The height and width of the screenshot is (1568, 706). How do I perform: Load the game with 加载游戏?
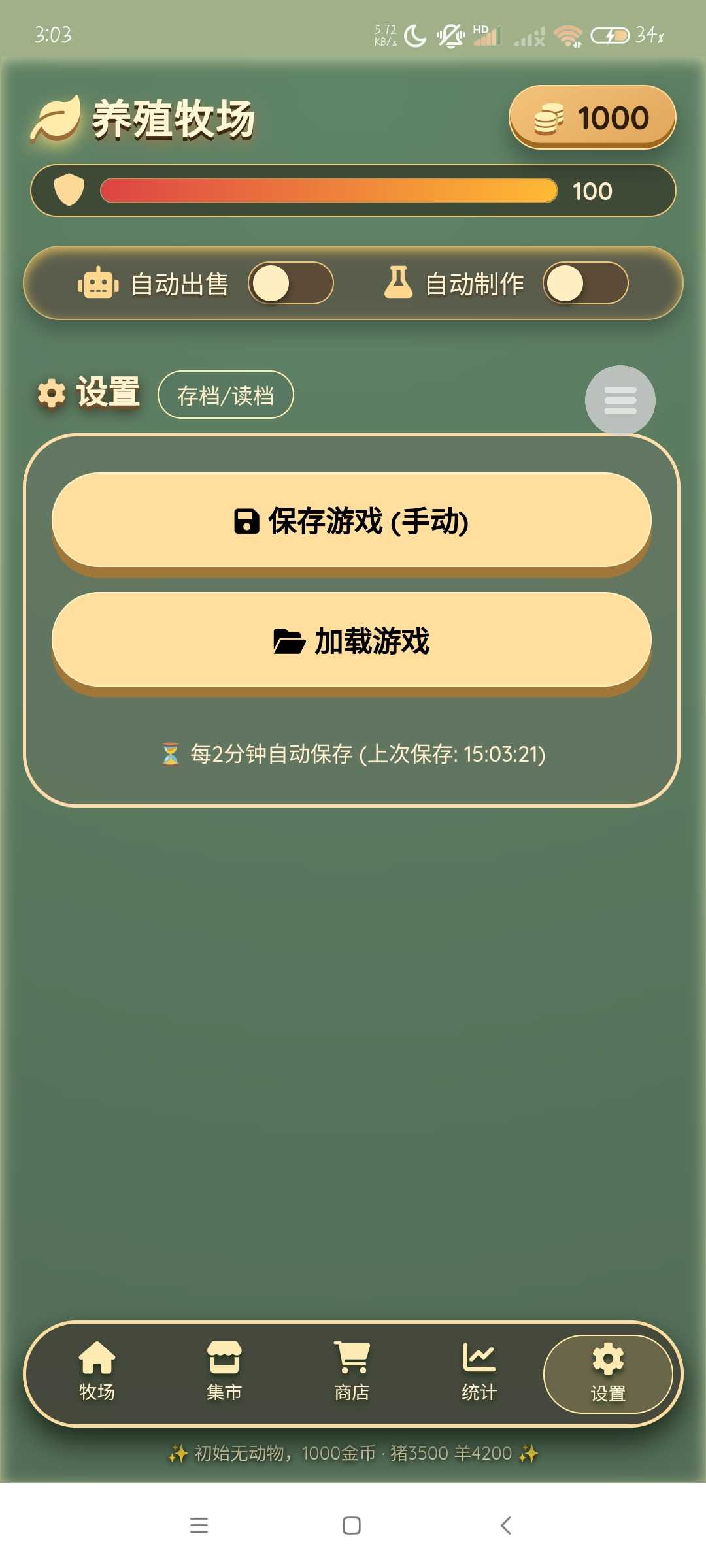click(x=352, y=640)
